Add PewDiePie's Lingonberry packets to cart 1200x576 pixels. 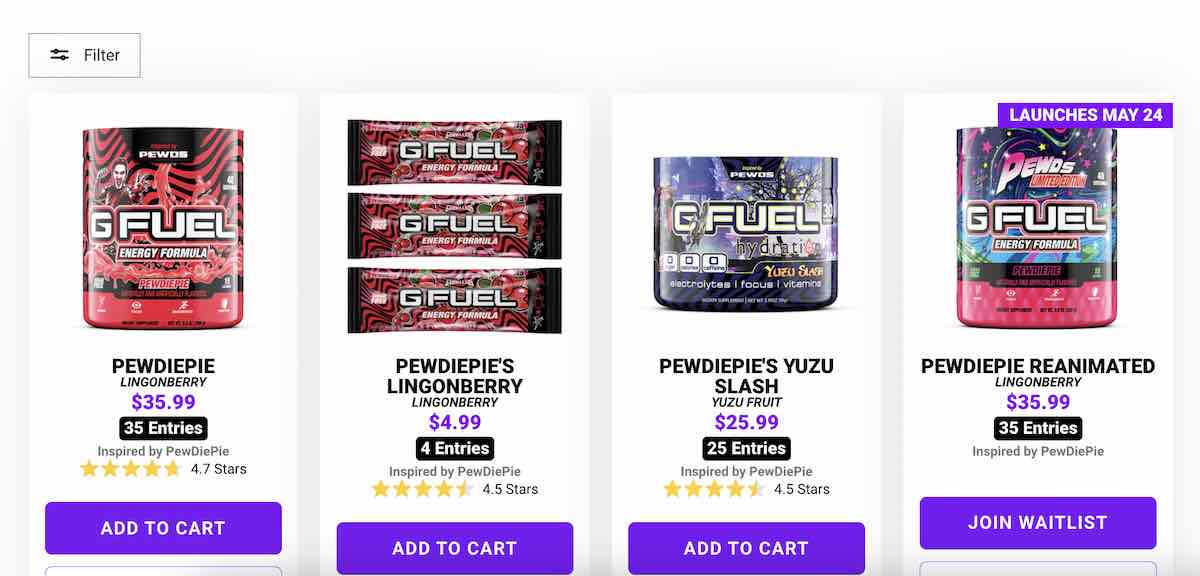(455, 548)
